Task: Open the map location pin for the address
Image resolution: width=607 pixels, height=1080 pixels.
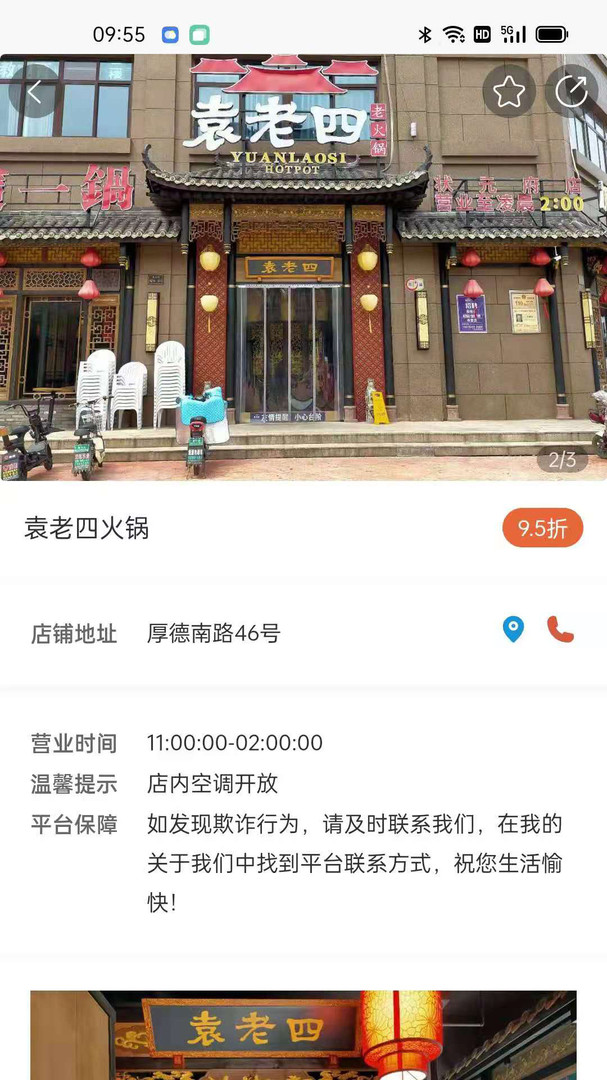Action: 513,629
